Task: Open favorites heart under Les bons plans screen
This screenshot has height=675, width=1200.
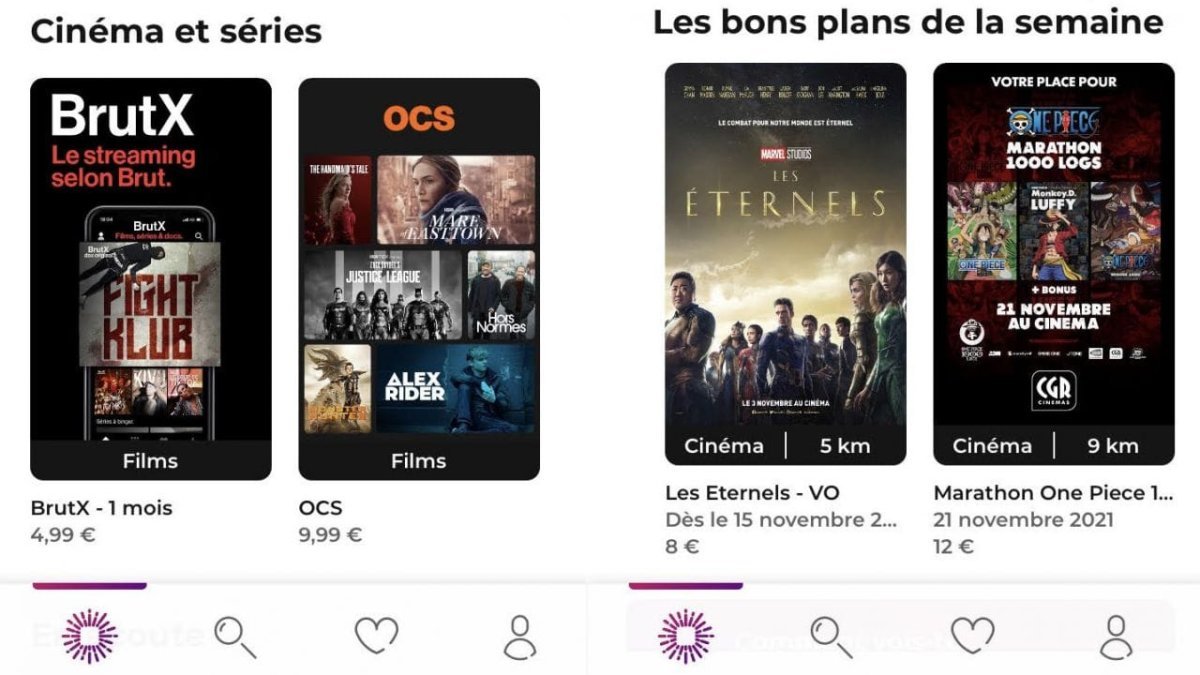Action: click(972, 635)
